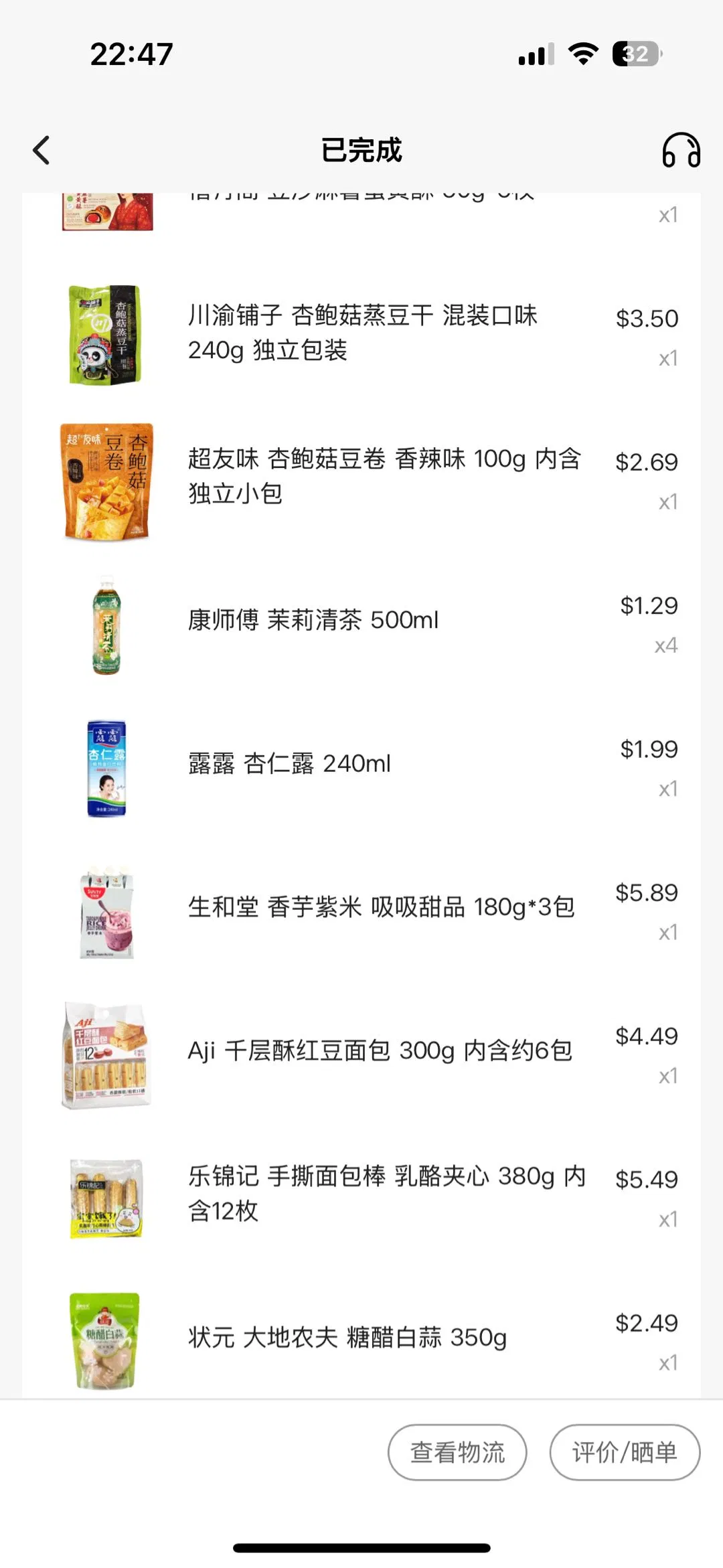723x1568 pixels.
Task: View 康师傅 茉莉清茶 500ml item
Action: click(x=313, y=620)
